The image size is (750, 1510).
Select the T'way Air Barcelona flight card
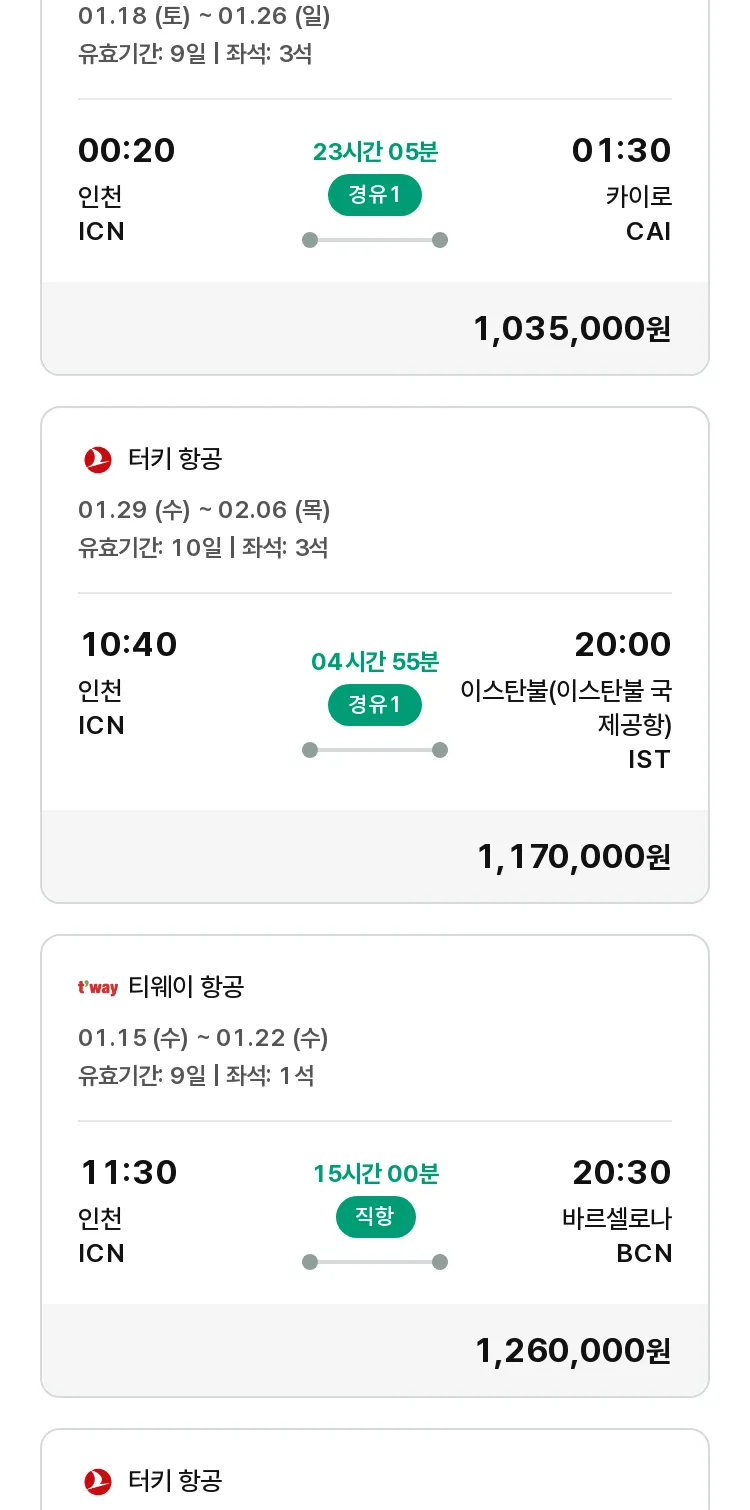coord(375,1166)
